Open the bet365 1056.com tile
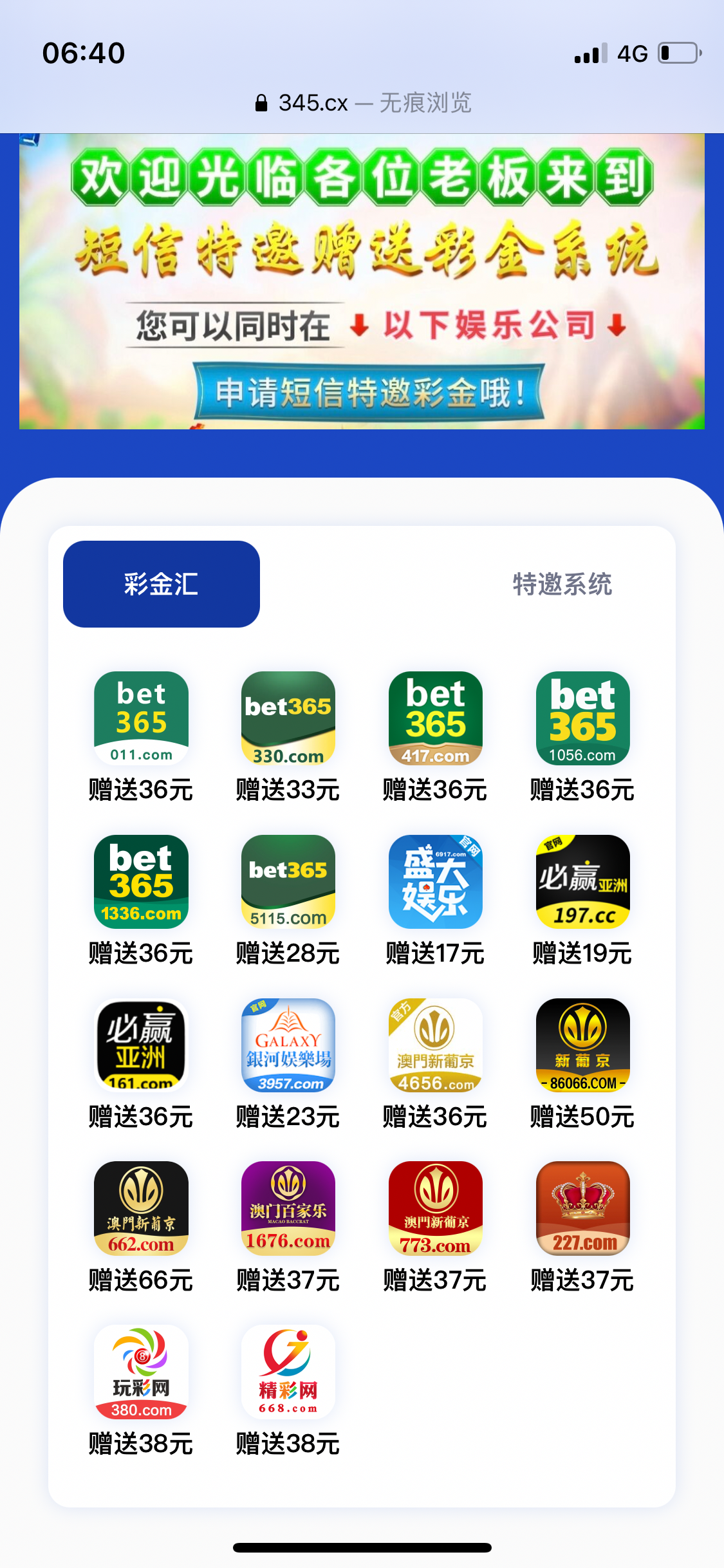Image resolution: width=724 pixels, height=1568 pixels. 582,718
